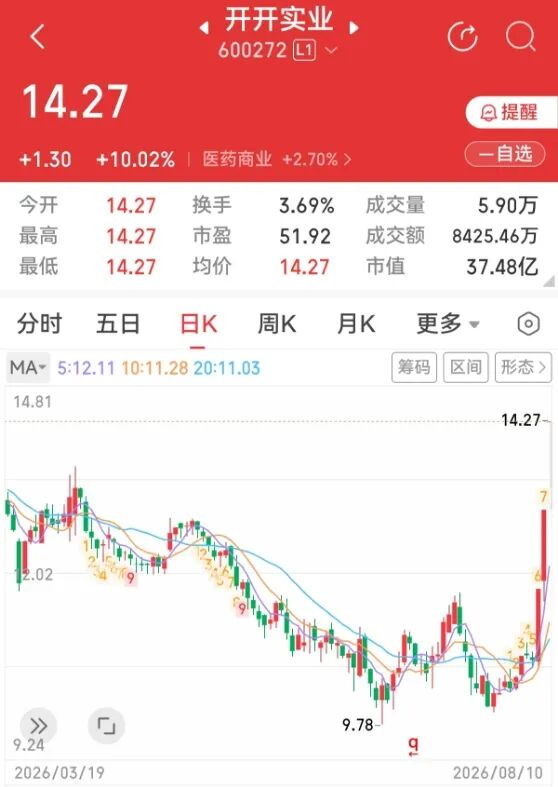Switch to the next stock with right arrow
Screen dimensions: 558x787
(x=354, y=27)
